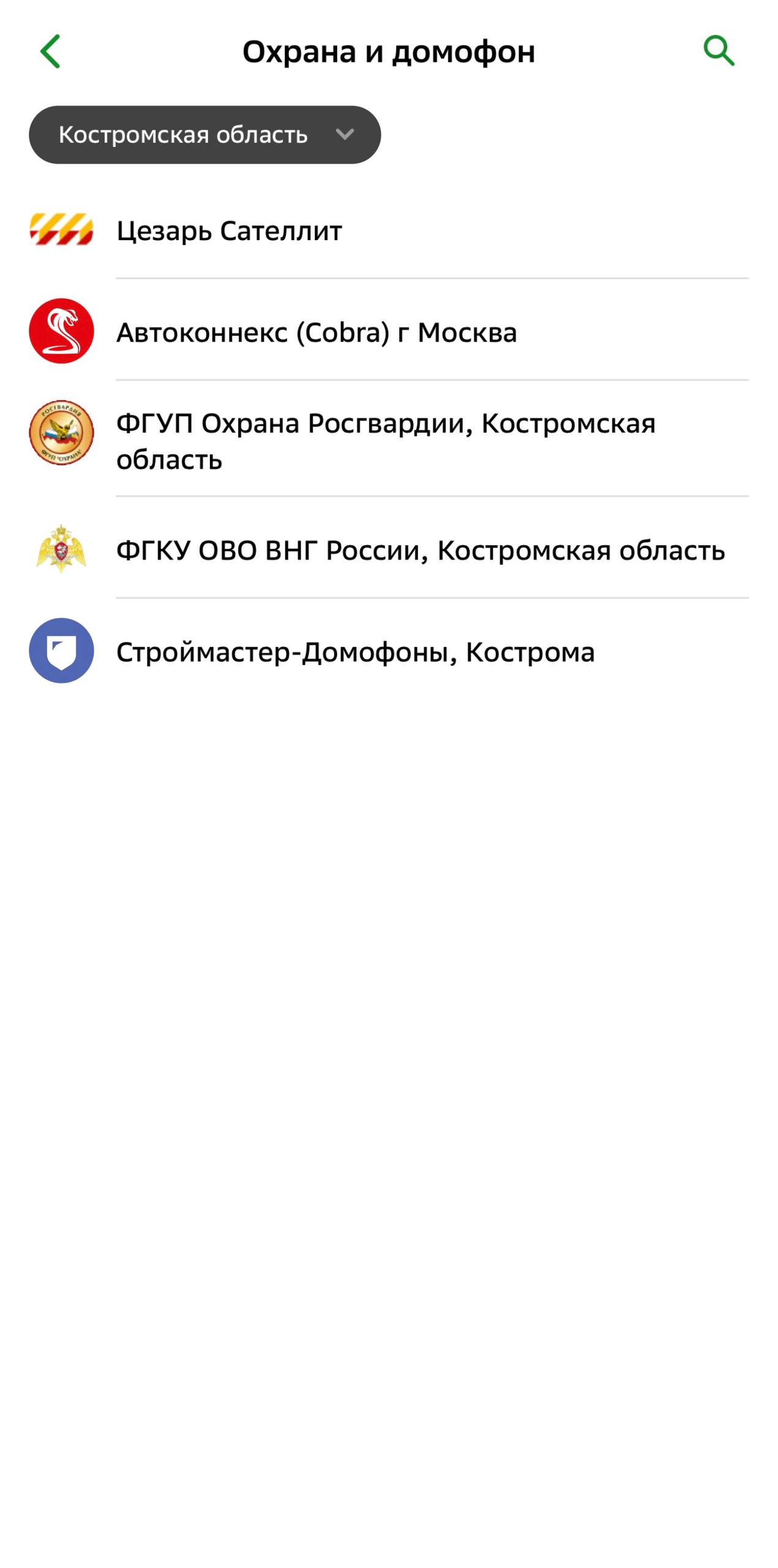The width and height of the screenshot is (778, 1568).
Task: Choose ФГКУ ОВО ВНГ России row
Action: pyautogui.click(x=389, y=549)
